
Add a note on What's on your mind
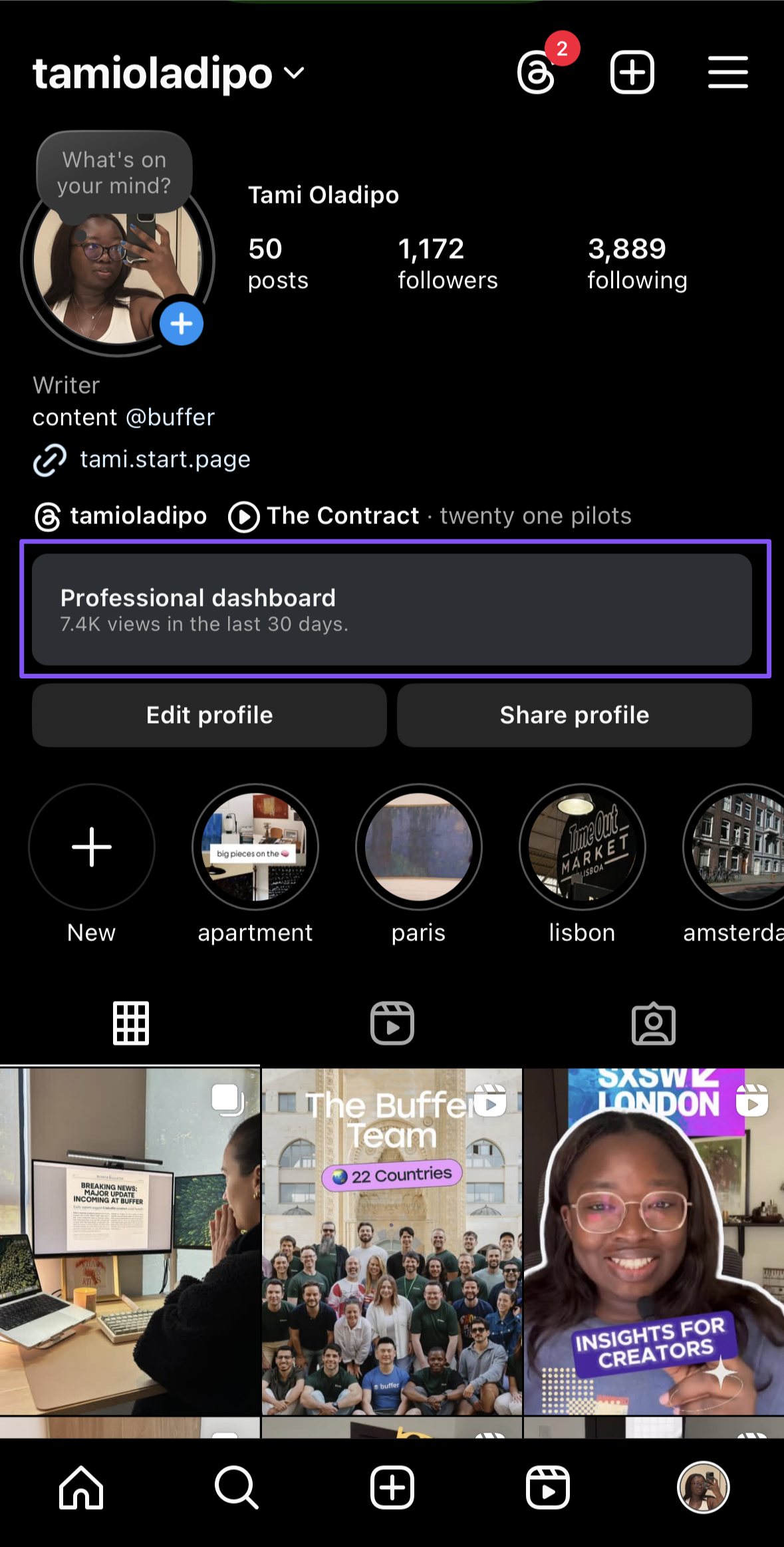click(114, 173)
